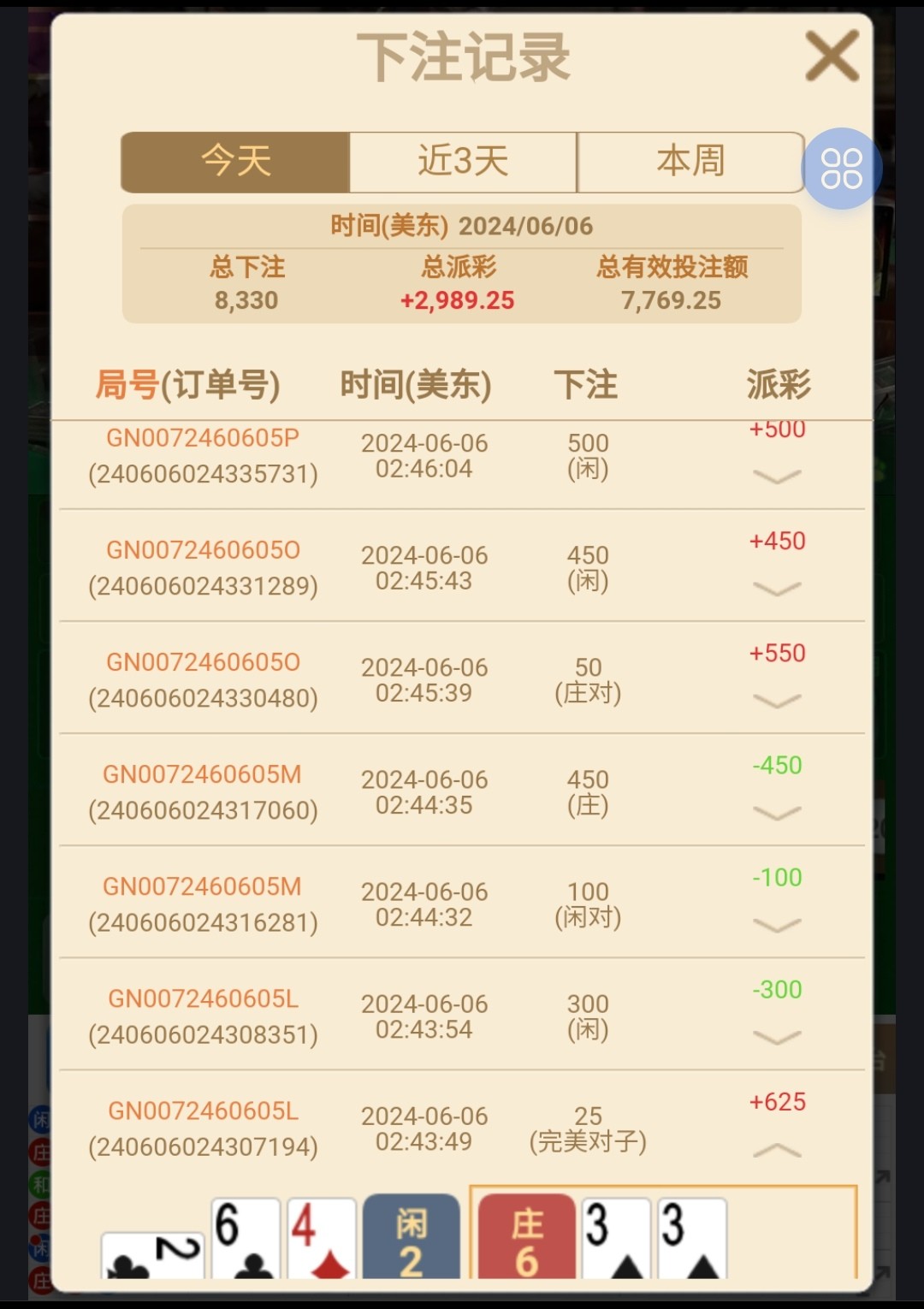Viewport: 924px width, 1309px height.
Task: Expand details for order 240606024316281
Action: pyautogui.click(x=777, y=925)
